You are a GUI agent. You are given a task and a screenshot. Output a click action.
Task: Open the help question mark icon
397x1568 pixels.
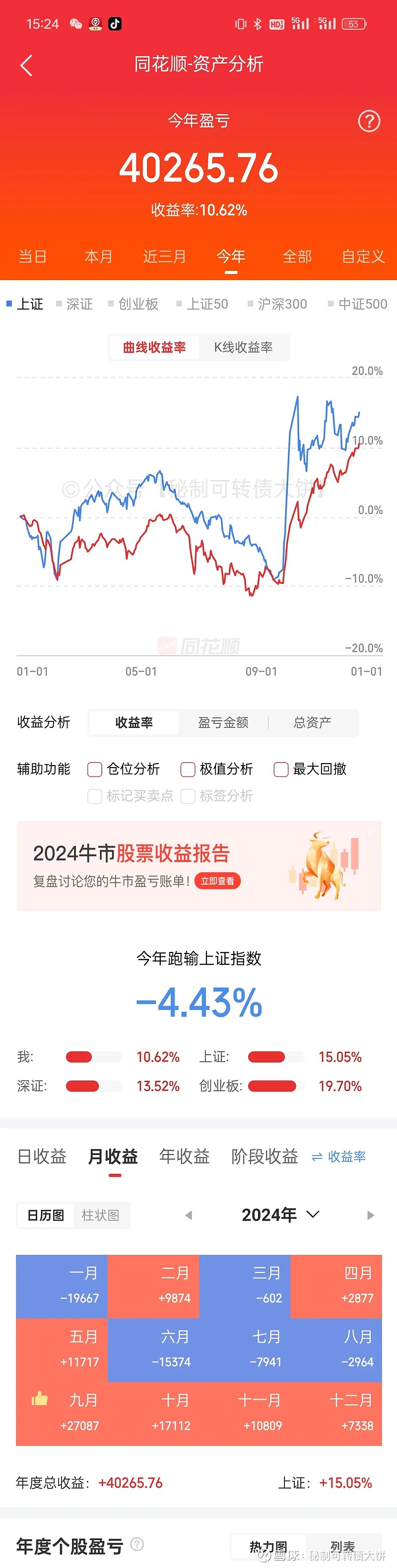point(368,121)
